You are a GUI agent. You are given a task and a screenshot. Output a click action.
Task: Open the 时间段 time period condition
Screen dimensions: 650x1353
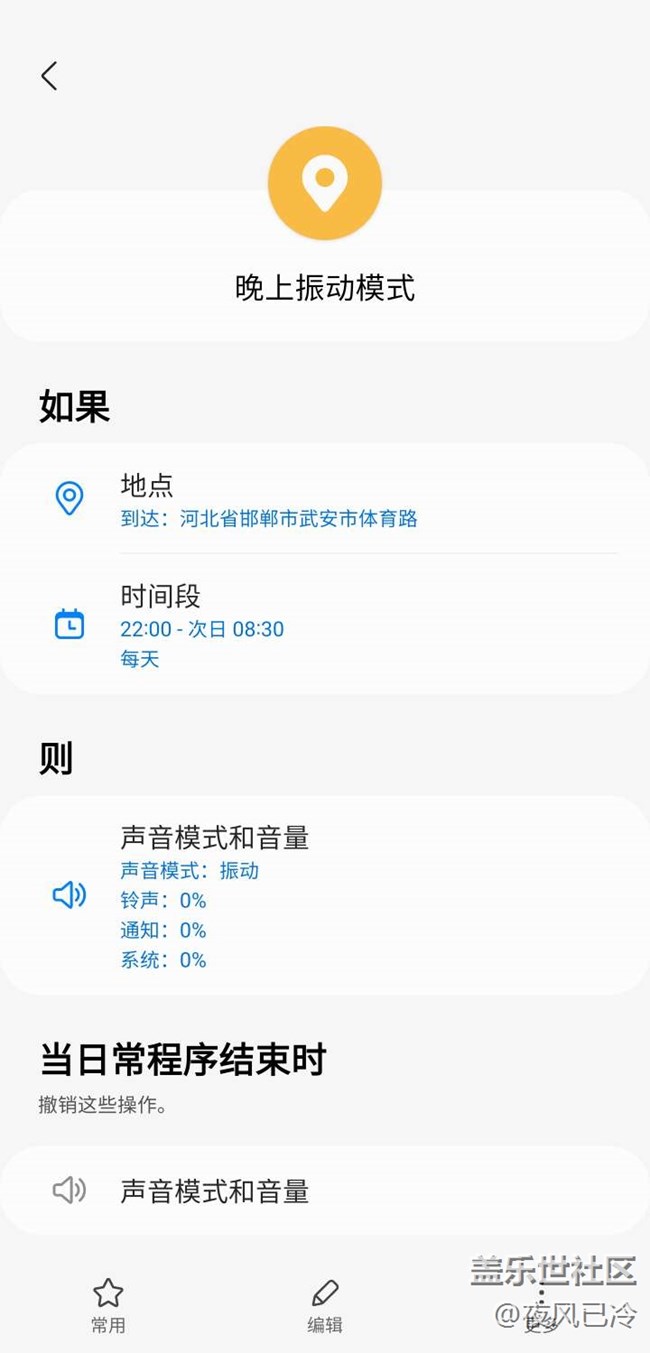point(325,624)
